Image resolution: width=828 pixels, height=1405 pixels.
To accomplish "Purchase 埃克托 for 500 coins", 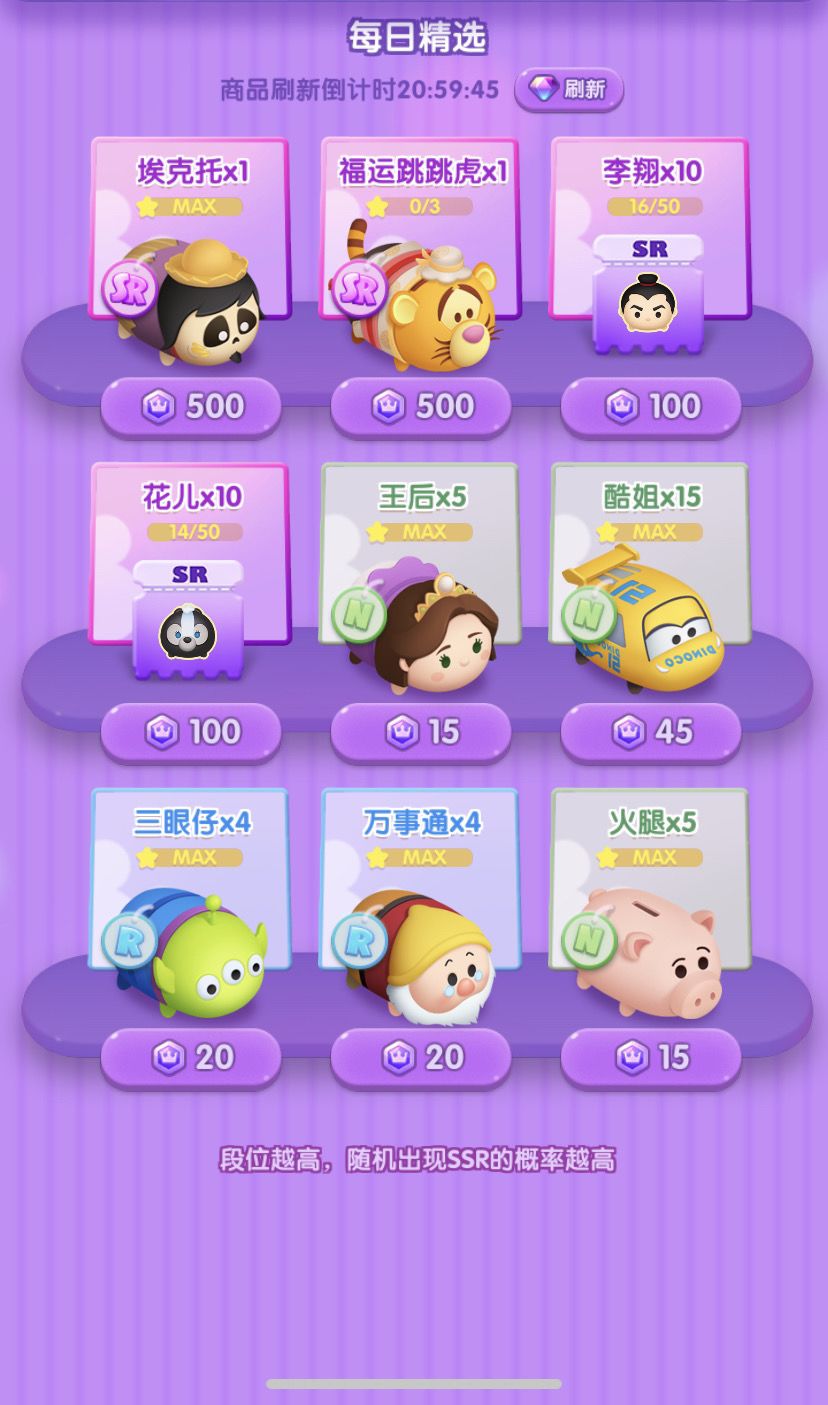I will (191, 407).
